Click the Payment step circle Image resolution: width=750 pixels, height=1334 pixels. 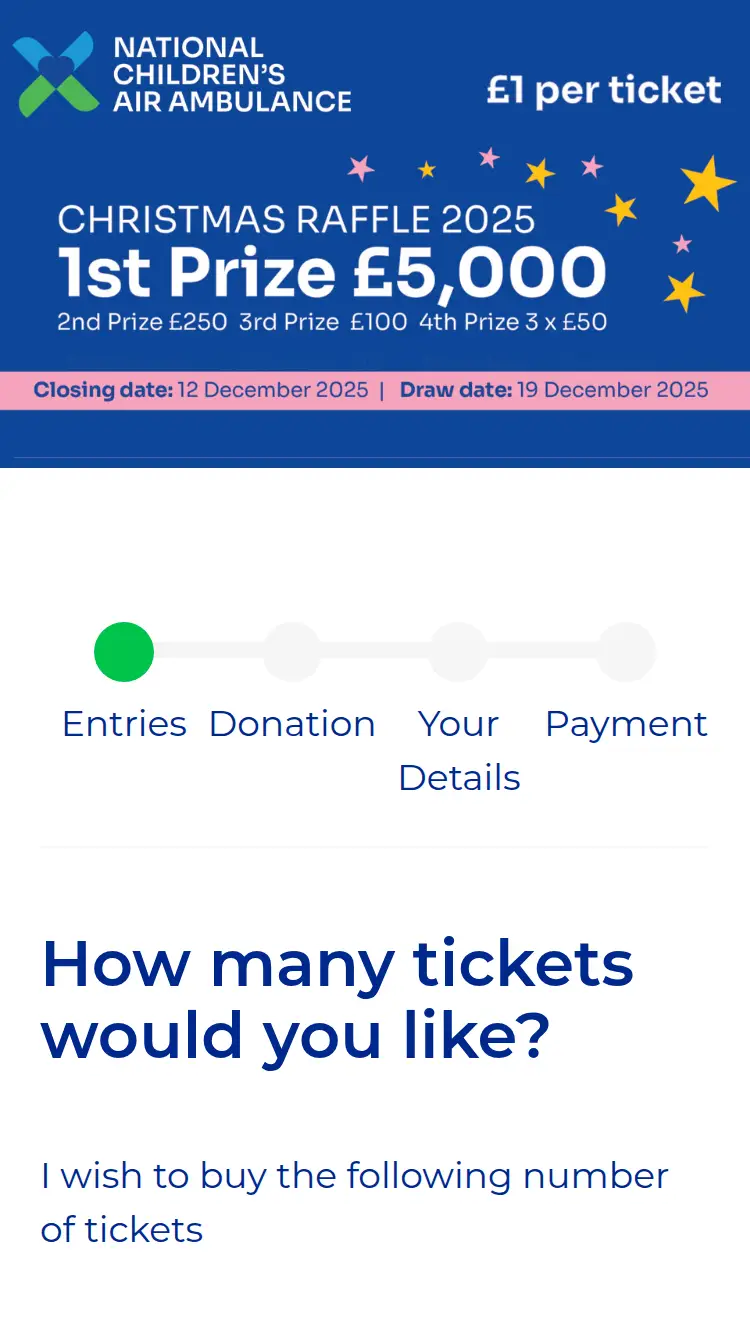[627, 651]
